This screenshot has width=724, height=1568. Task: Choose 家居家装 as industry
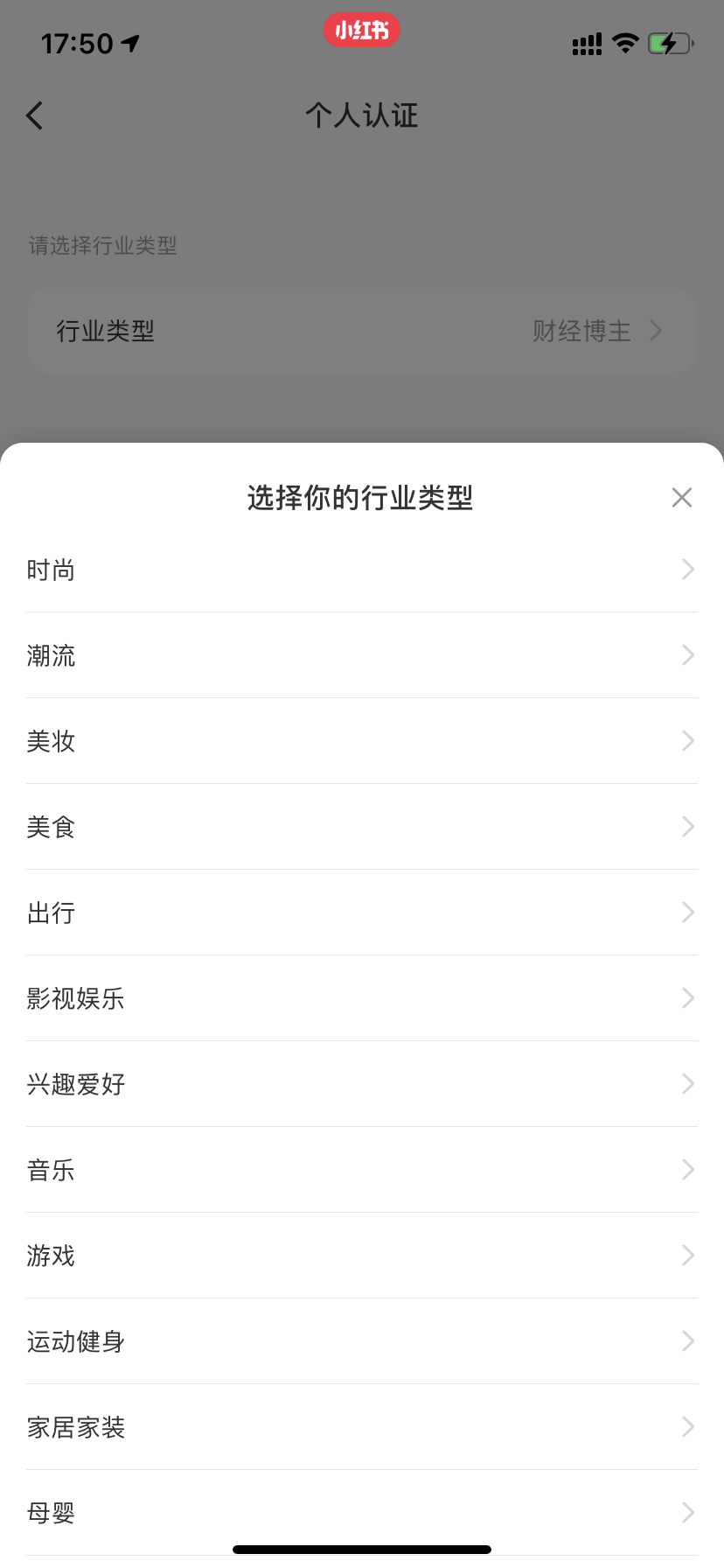[x=361, y=1428]
